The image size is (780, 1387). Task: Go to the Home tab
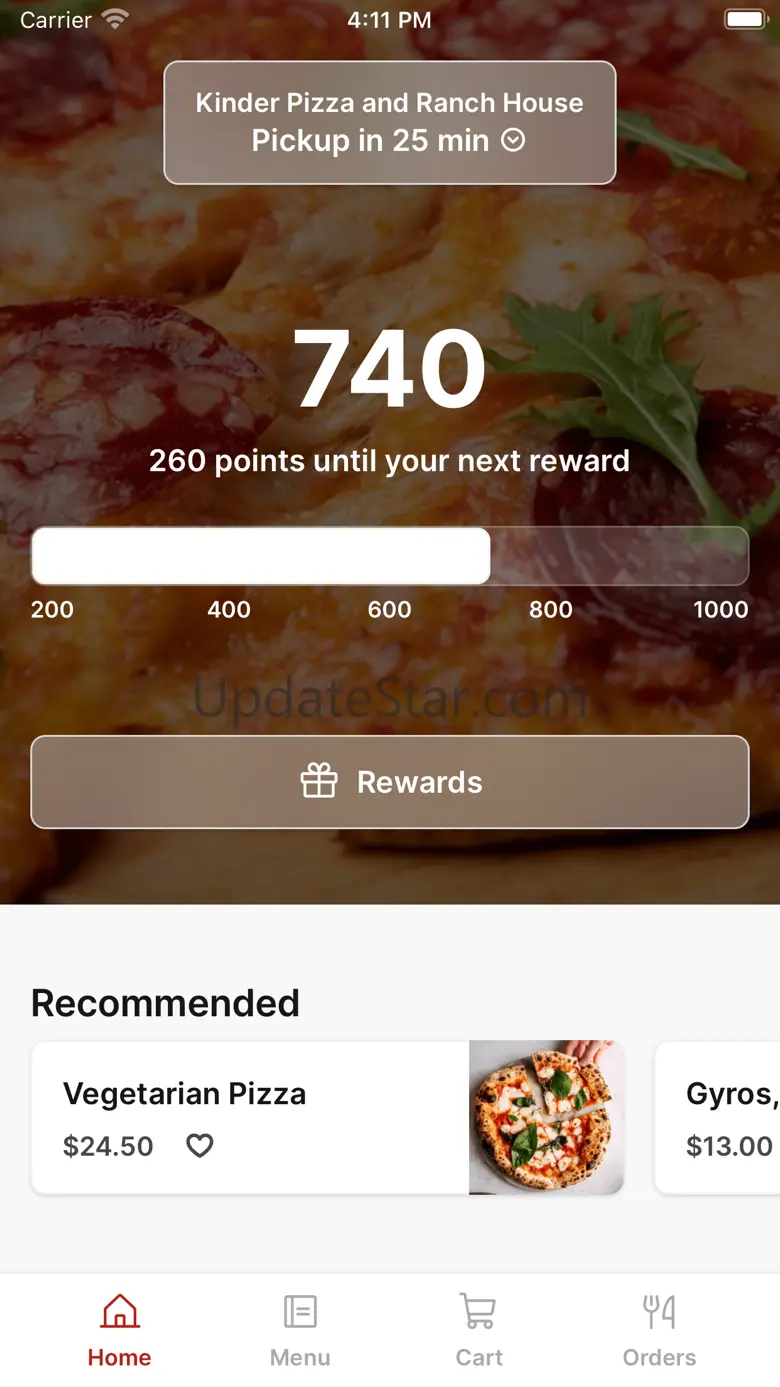click(119, 1331)
